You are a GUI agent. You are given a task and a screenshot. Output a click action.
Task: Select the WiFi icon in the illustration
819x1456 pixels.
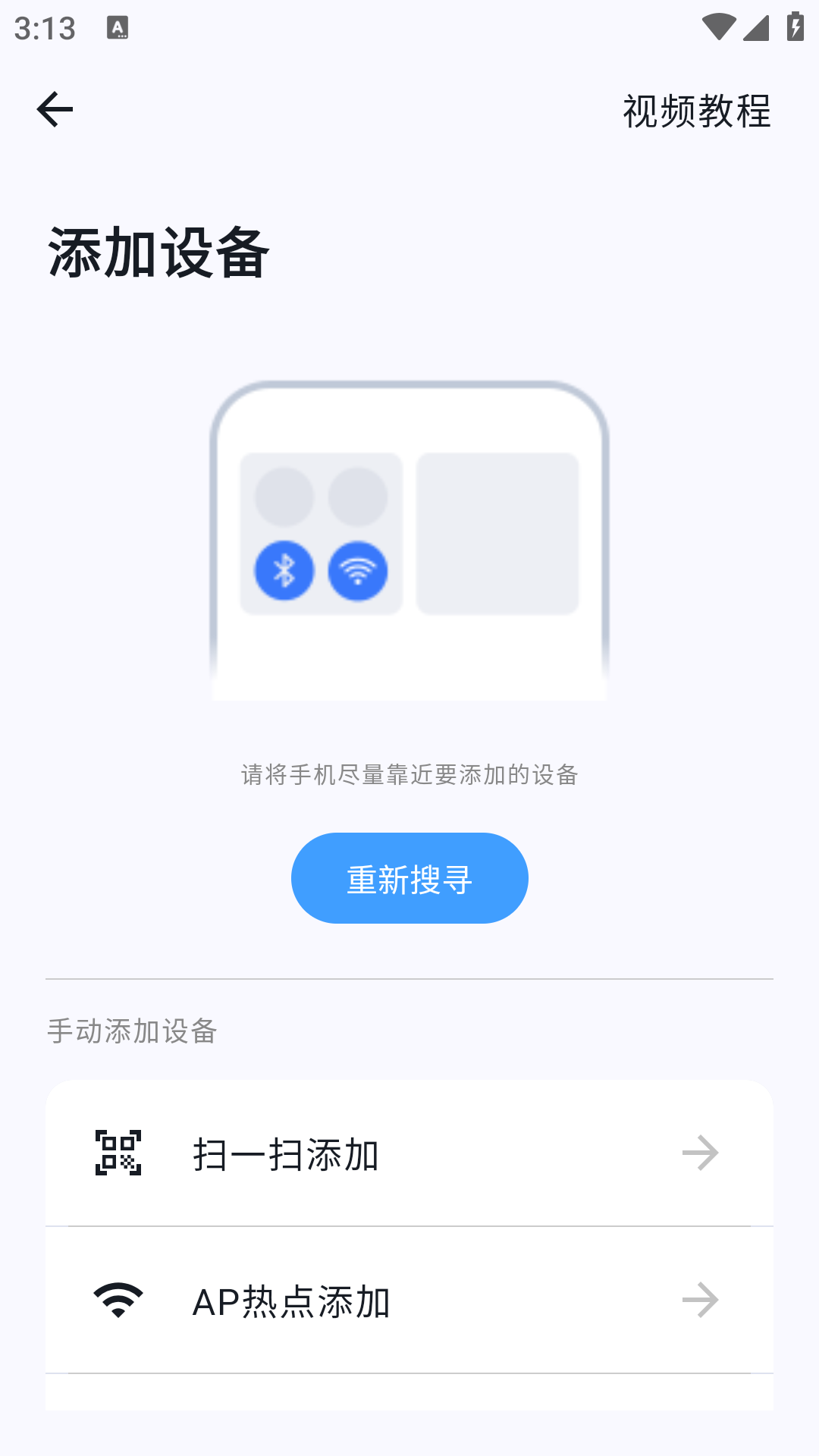click(x=356, y=571)
